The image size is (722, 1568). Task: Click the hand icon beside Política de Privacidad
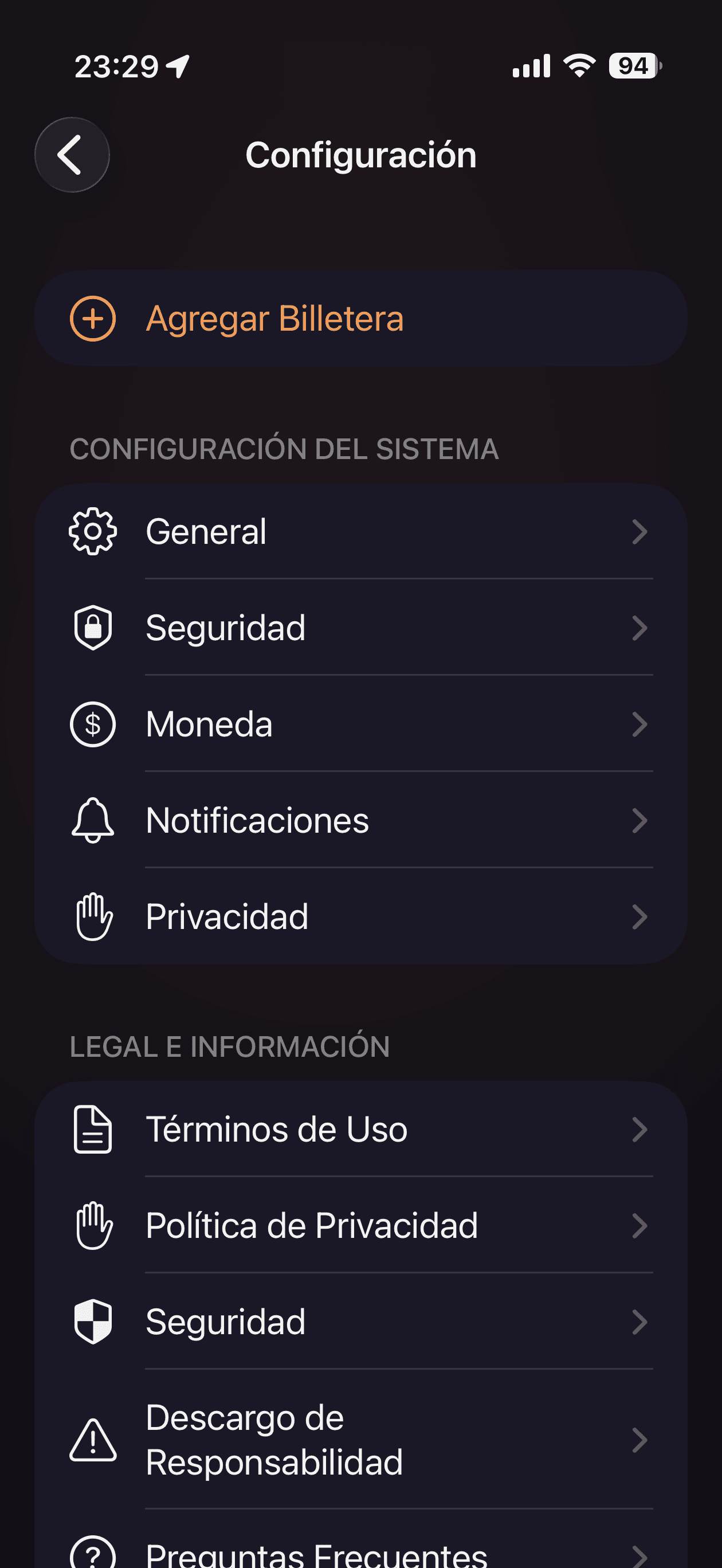pyautogui.click(x=93, y=1225)
